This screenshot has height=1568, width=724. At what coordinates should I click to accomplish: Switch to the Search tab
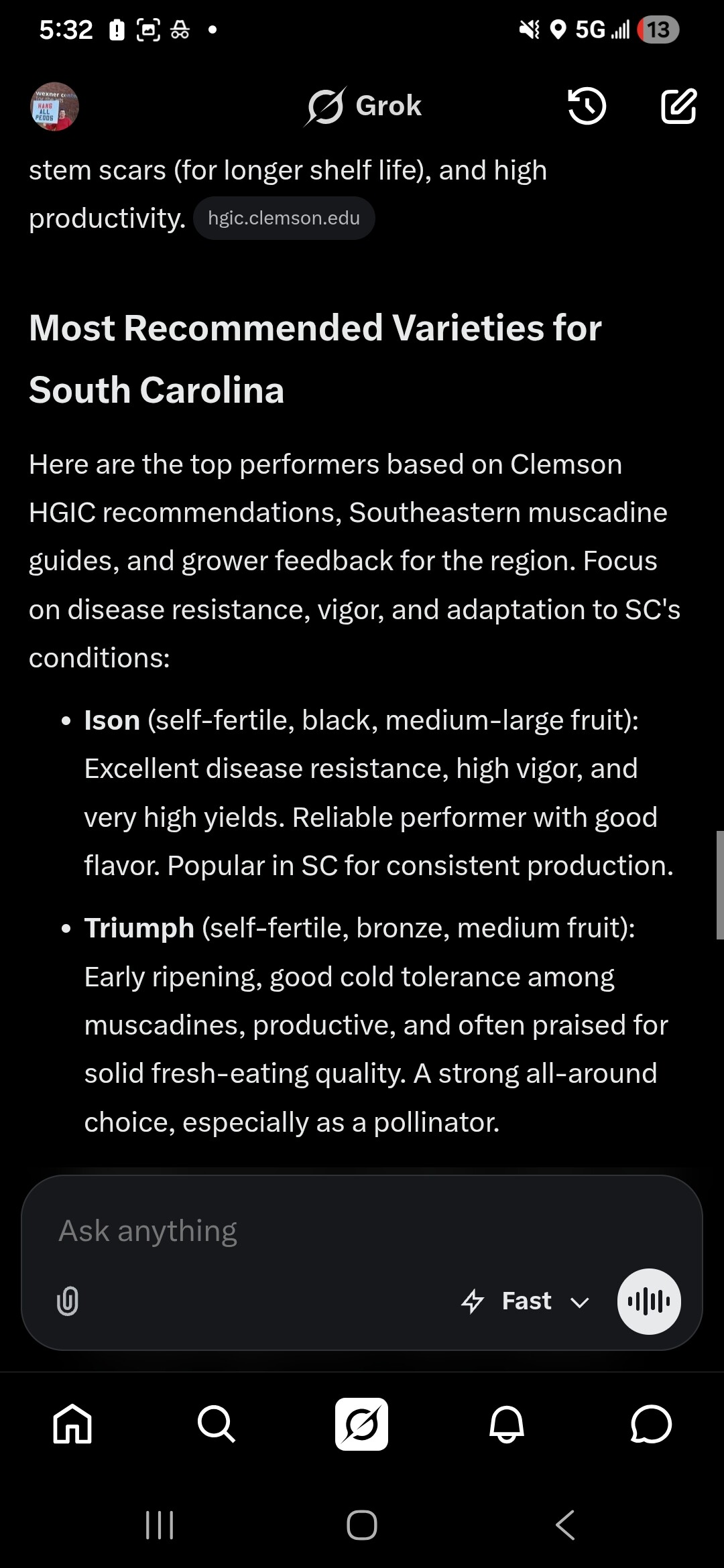[217, 1424]
